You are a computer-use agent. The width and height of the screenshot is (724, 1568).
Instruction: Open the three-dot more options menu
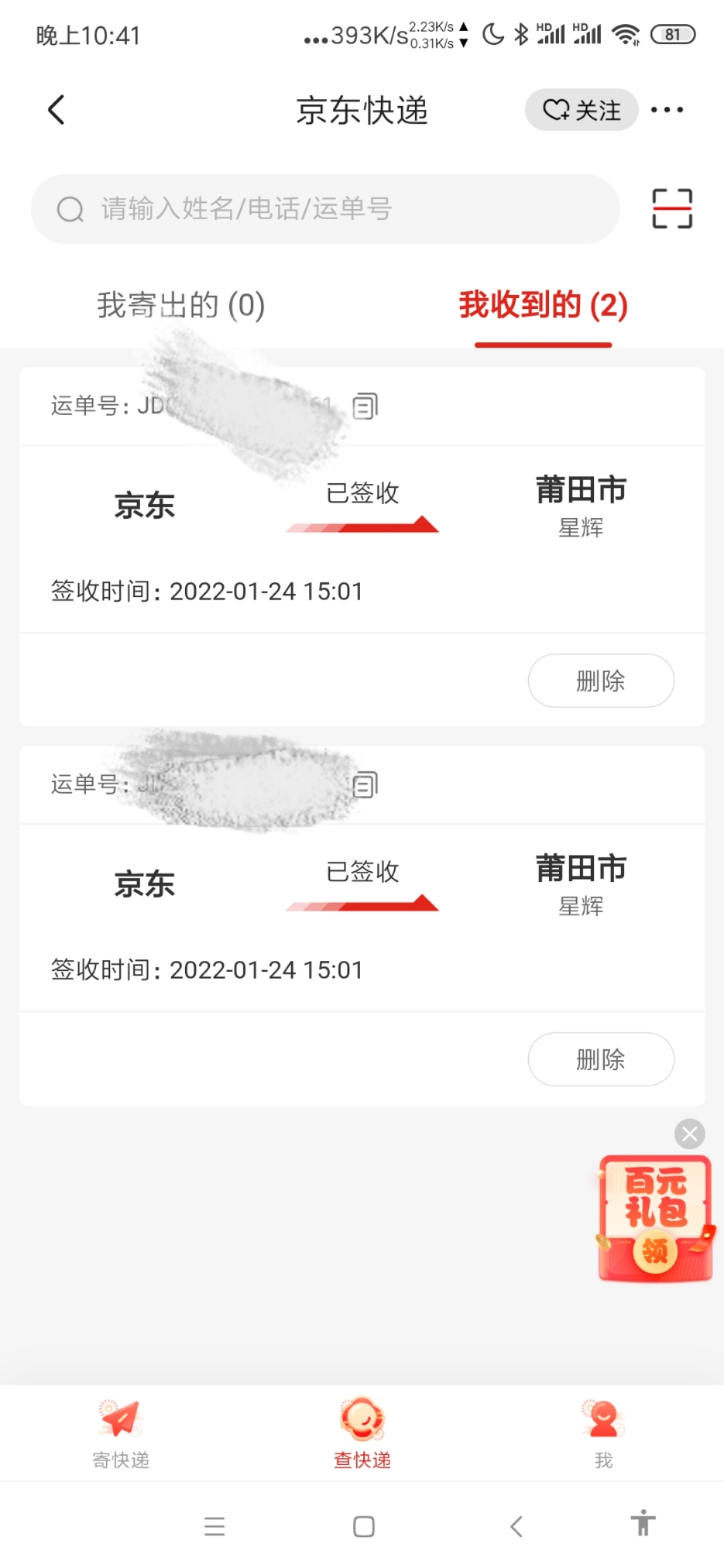pos(667,110)
